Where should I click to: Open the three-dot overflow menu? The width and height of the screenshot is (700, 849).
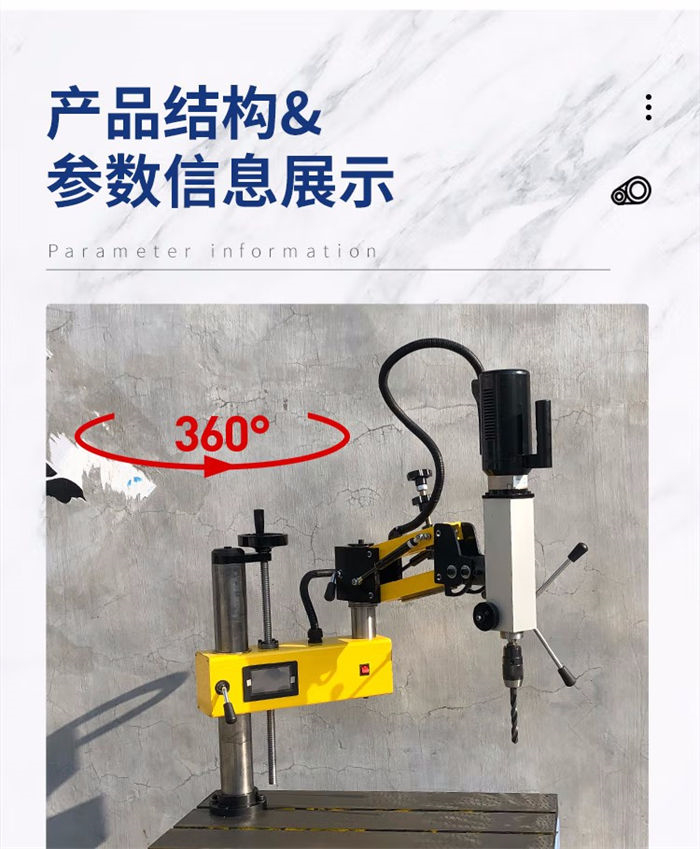tap(648, 107)
